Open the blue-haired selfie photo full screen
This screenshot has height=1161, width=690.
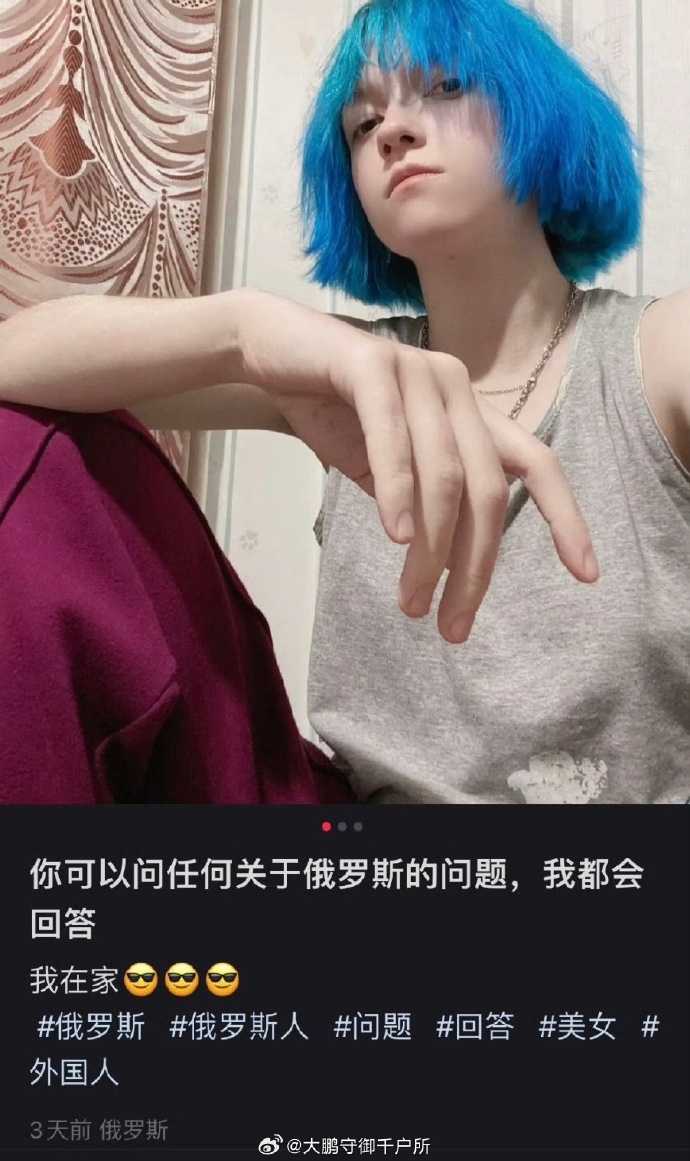point(345,400)
